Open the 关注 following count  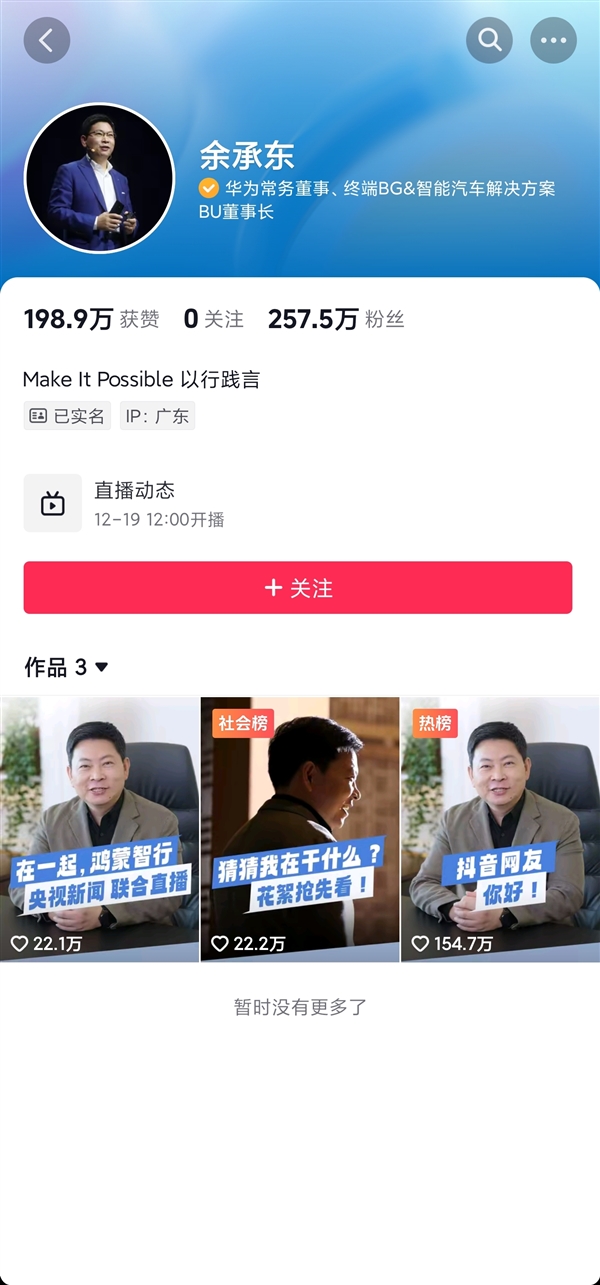pyautogui.click(x=214, y=320)
